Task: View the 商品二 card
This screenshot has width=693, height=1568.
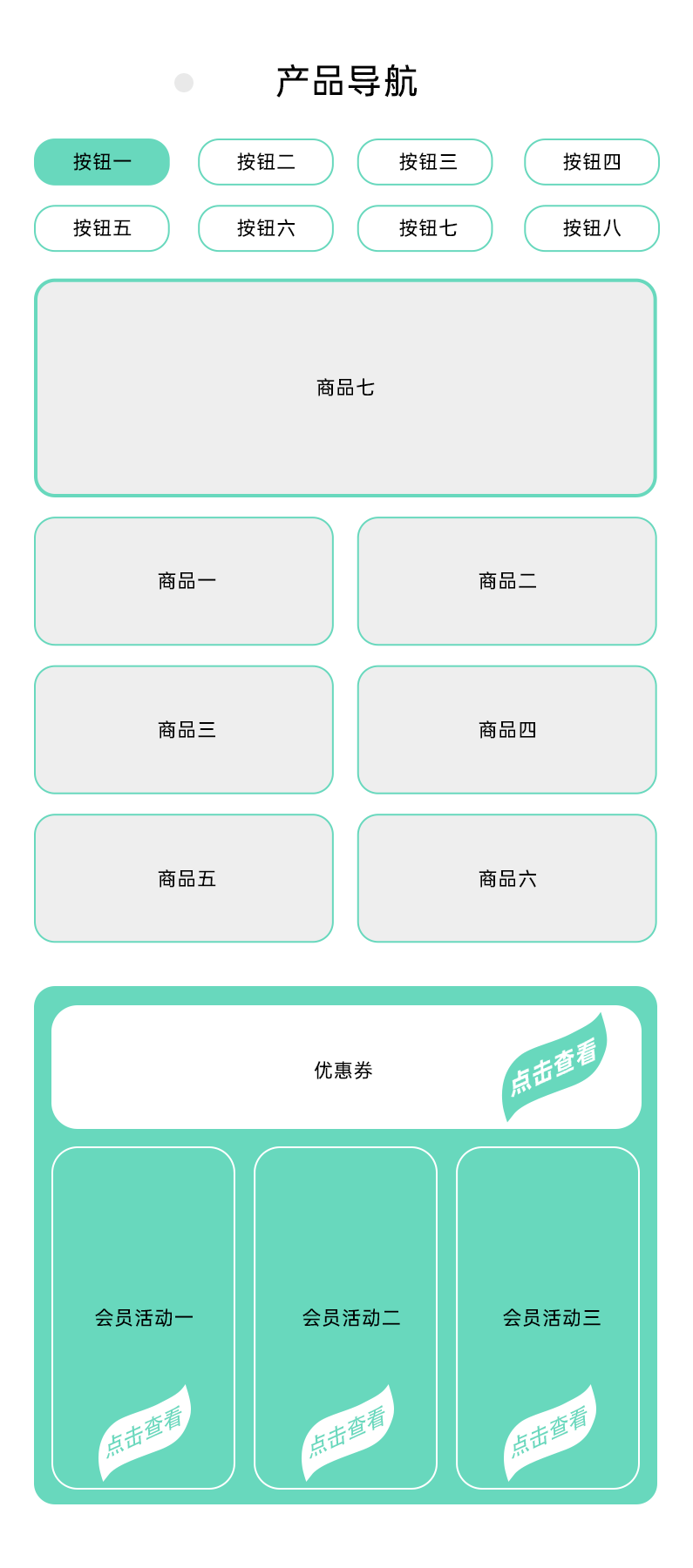Action: pyautogui.click(x=506, y=581)
